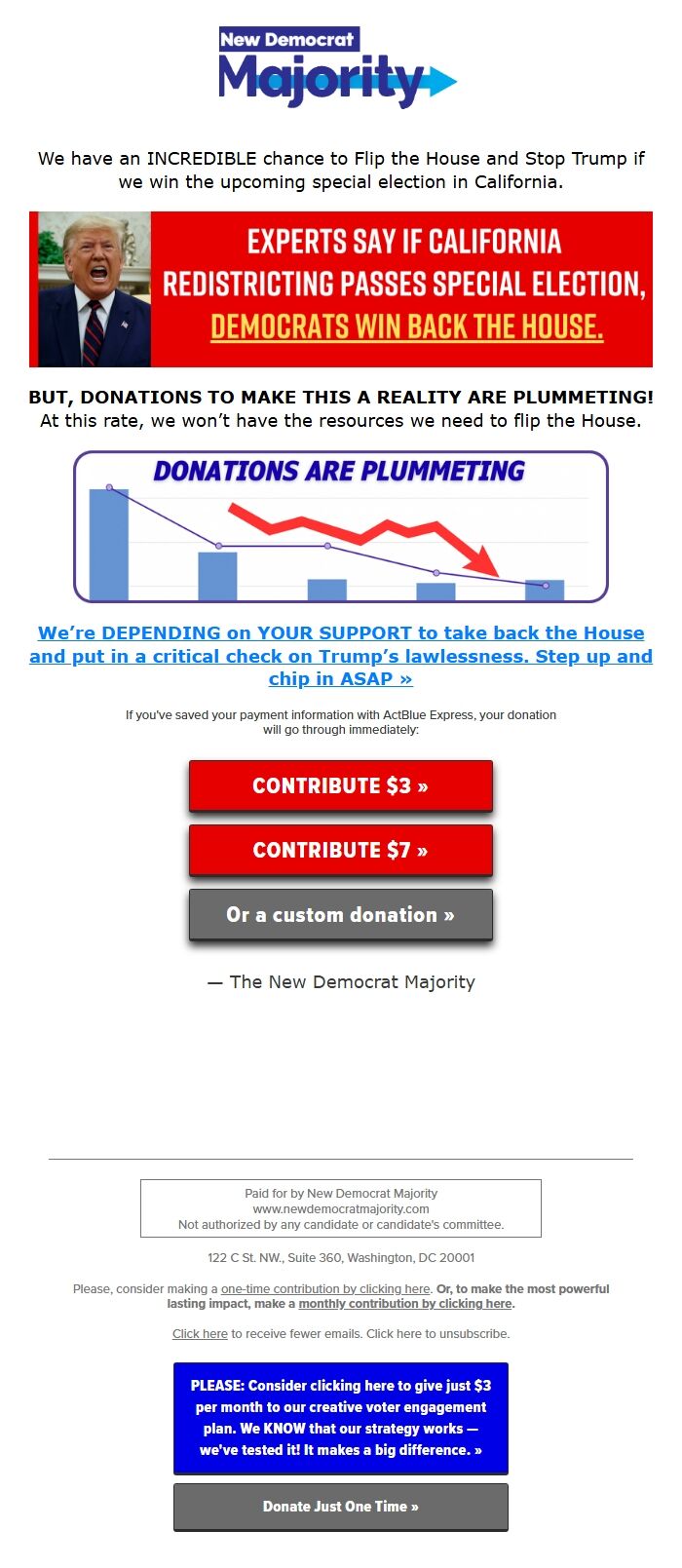Select 'Donate Just One Time' button

click(341, 1507)
